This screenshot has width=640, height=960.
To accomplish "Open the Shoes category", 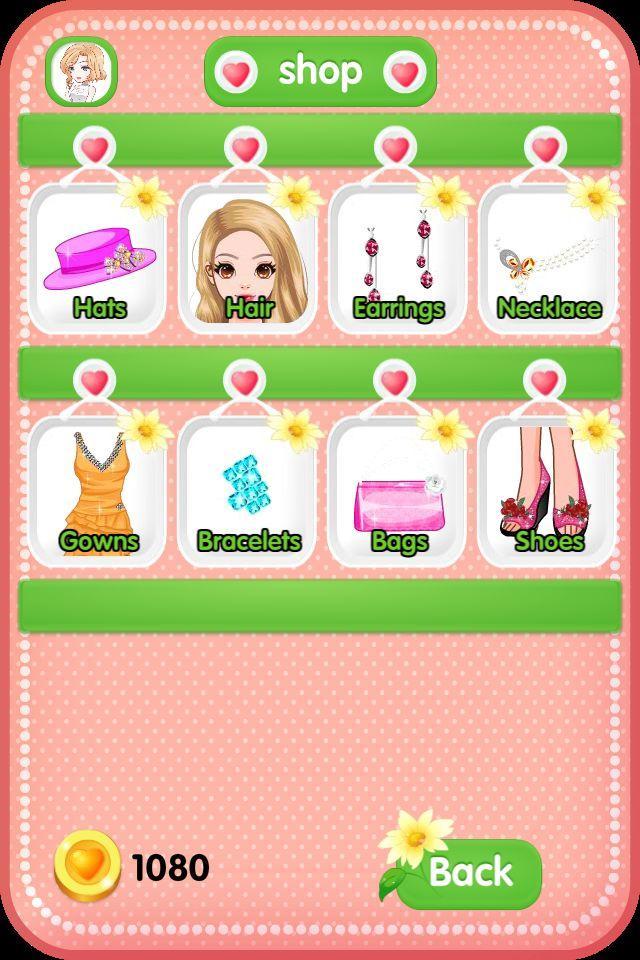I will pyautogui.click(x=548, y=492).
